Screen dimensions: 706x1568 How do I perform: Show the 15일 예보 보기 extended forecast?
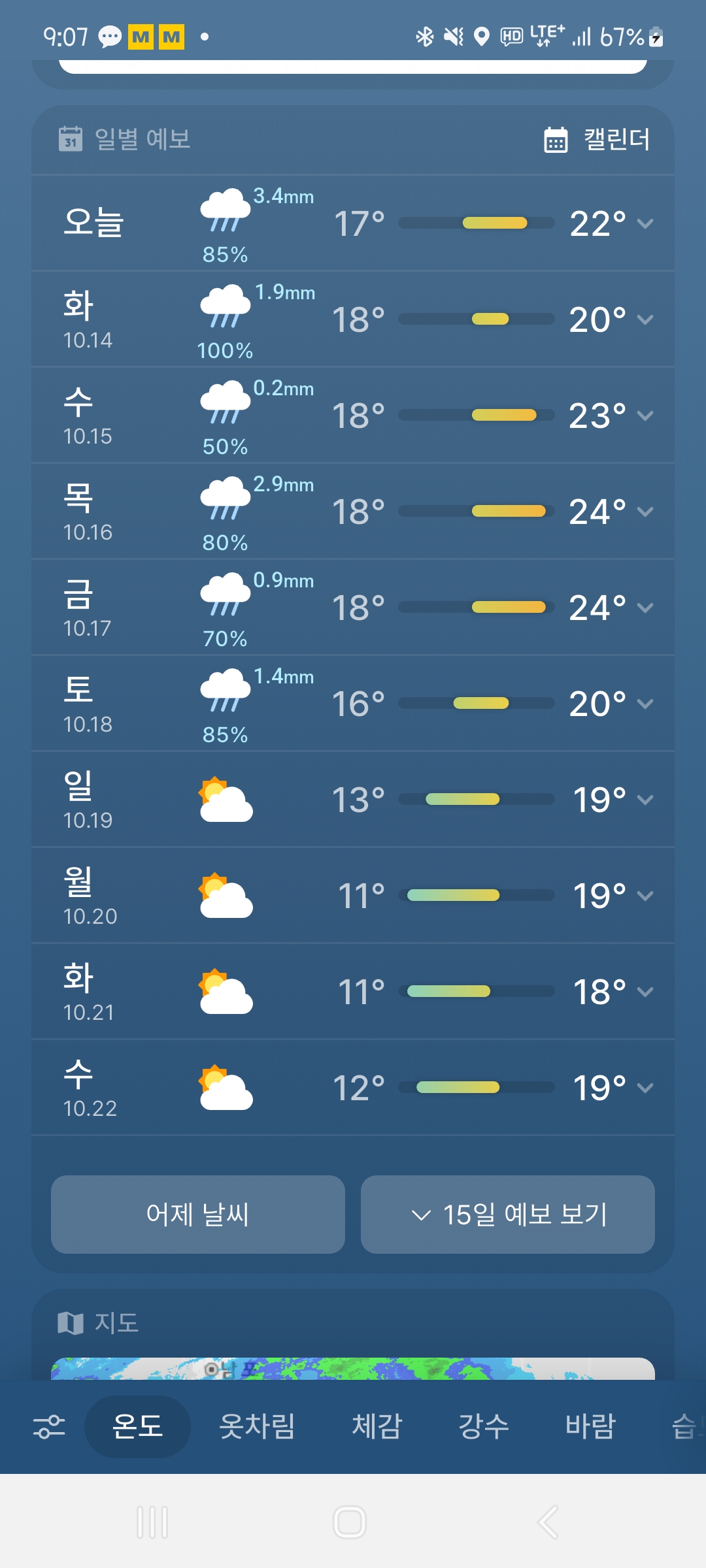click(508, 1215)
